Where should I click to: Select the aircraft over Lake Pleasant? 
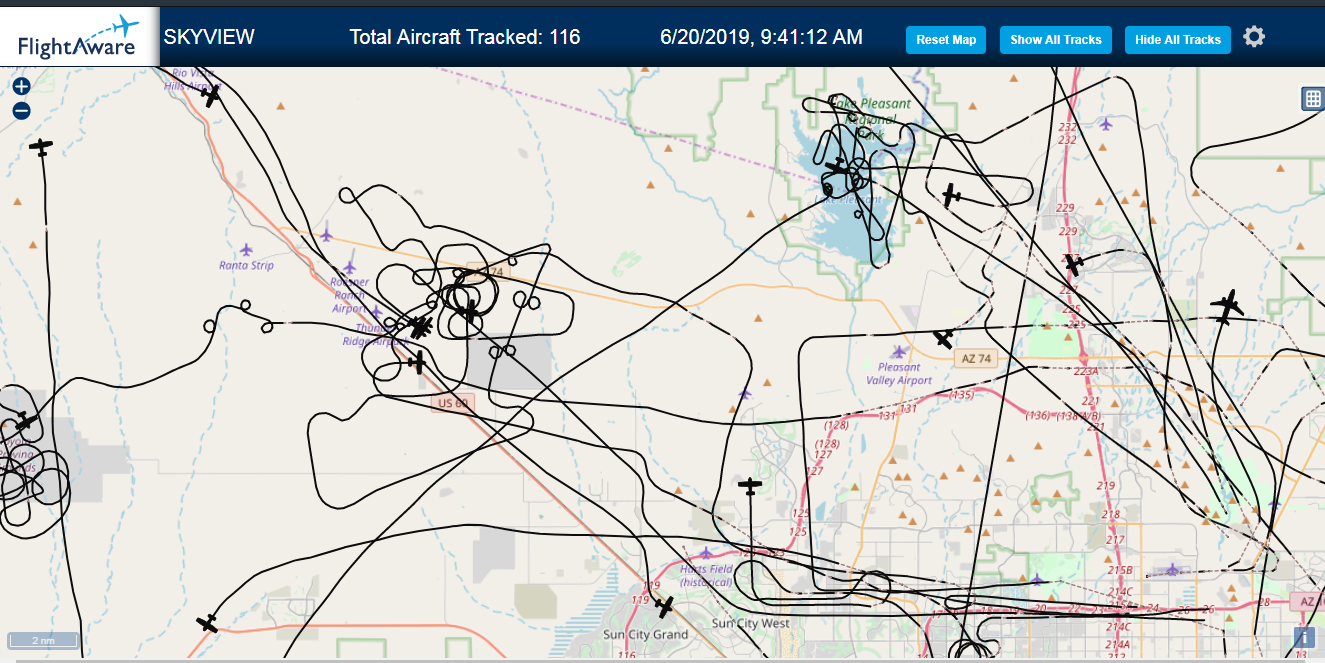pos(837,166)
